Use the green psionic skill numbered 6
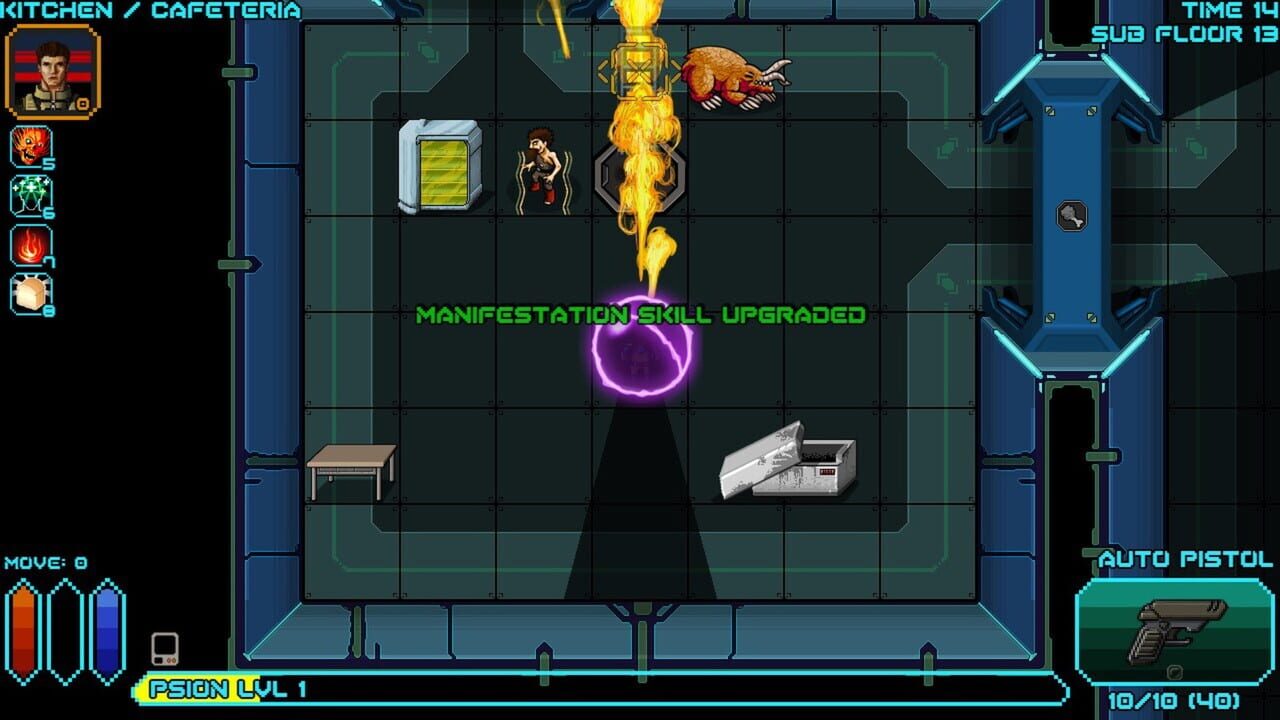The height and width of the screenshot is (720, 1280). (x=30, y=195)
